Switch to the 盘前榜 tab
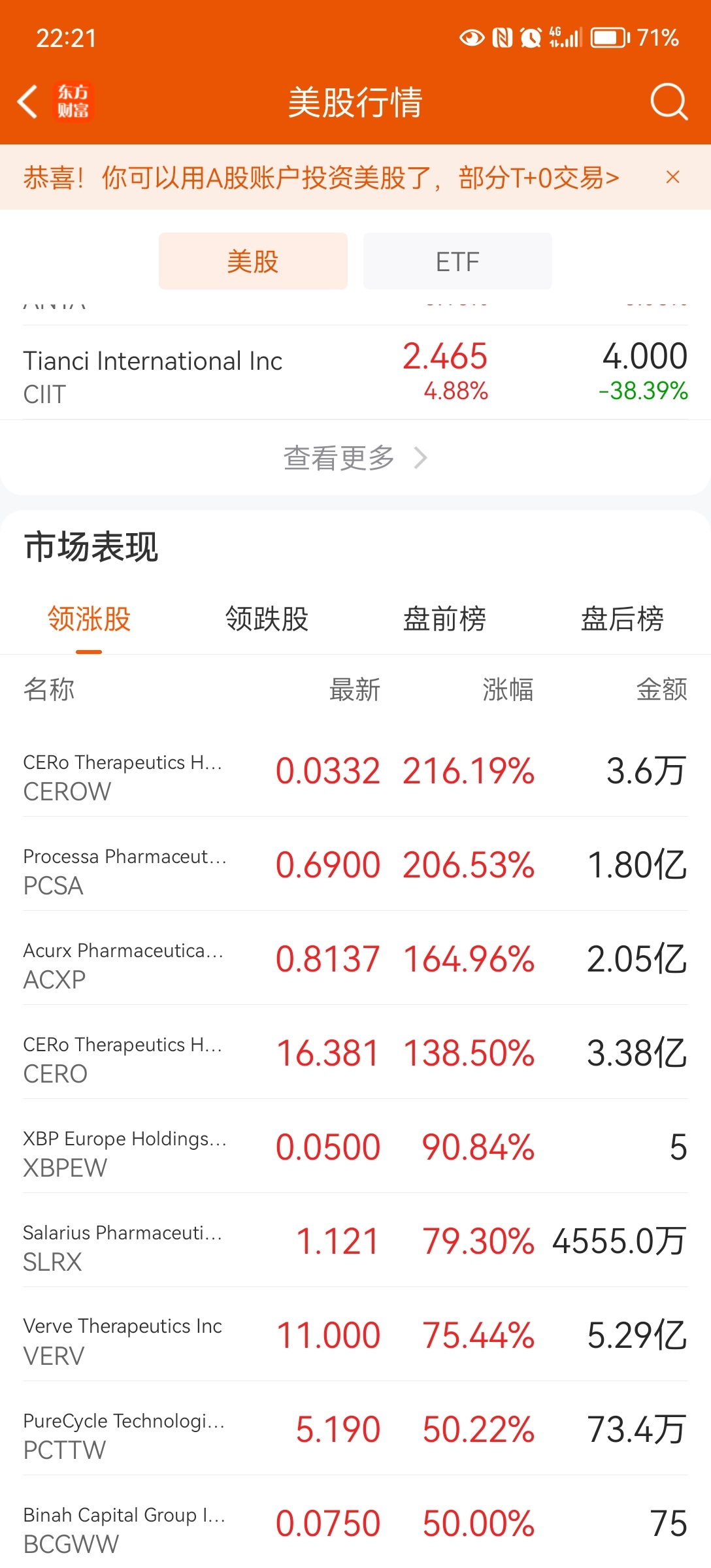The width and height of the screenshot is (711, 1568). [444, 619]
